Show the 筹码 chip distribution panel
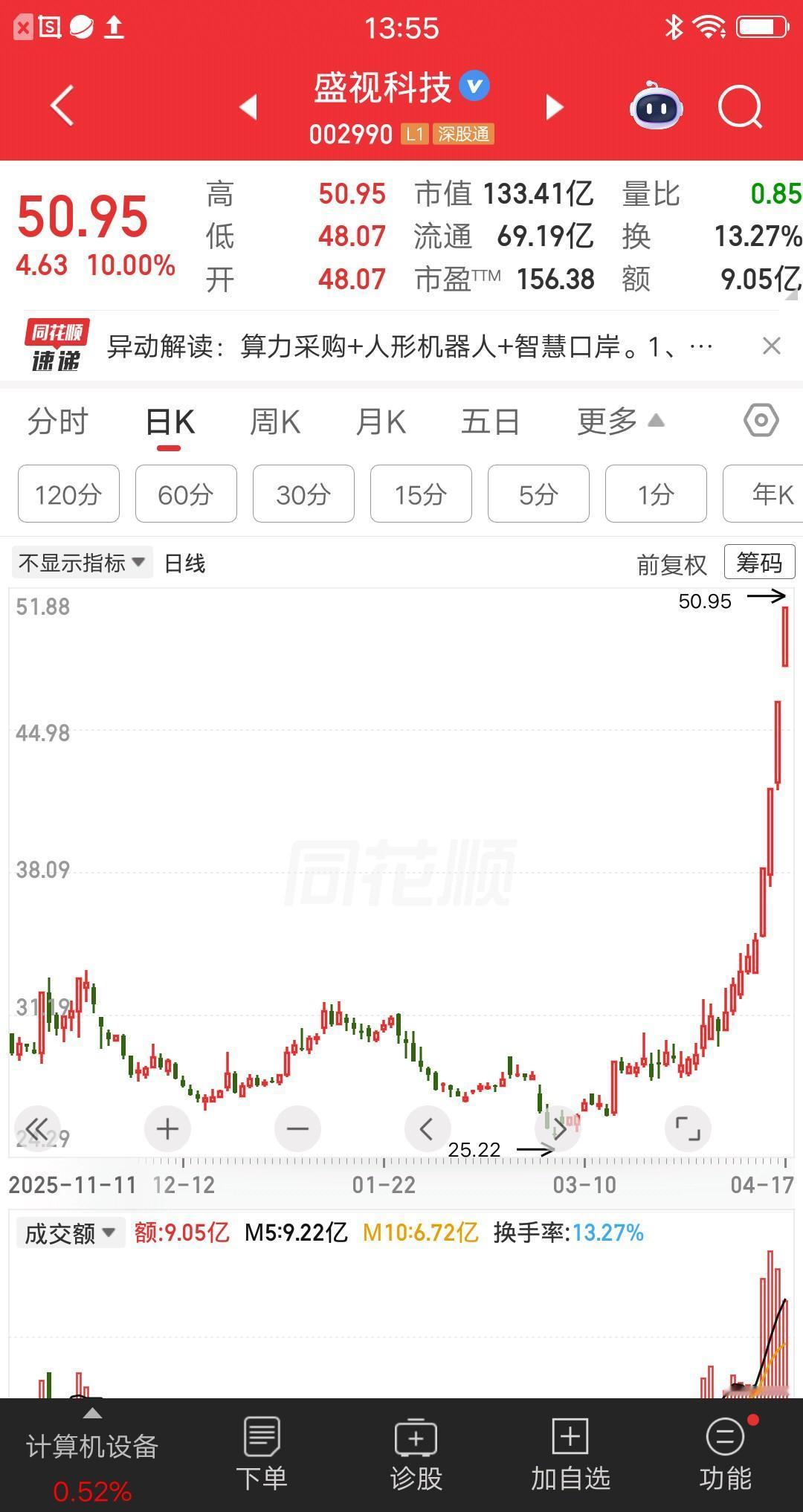Viewport: 803px width, 1512px height. click(758, 563)
